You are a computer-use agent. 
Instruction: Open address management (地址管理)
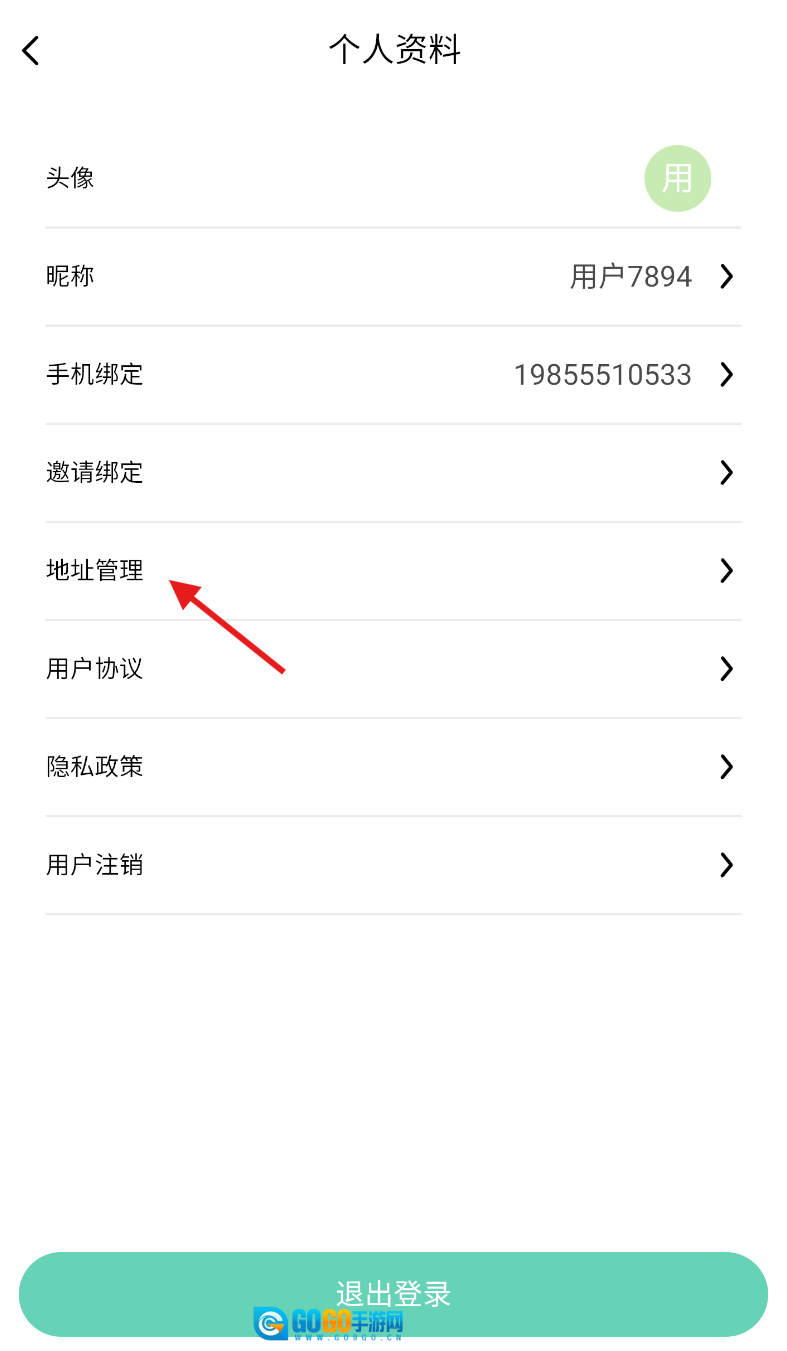pos(393,570)
